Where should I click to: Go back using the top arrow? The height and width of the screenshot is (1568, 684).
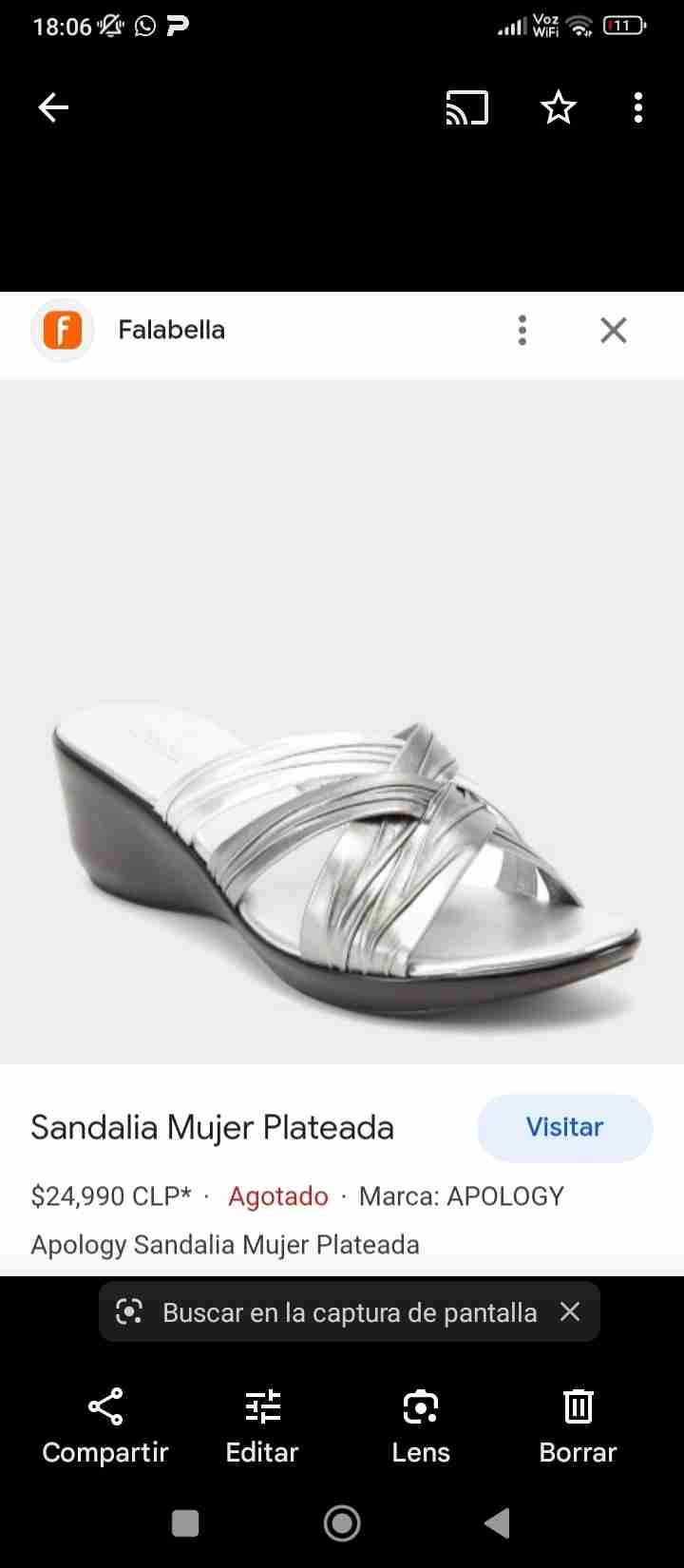click(x=53, y=108)
